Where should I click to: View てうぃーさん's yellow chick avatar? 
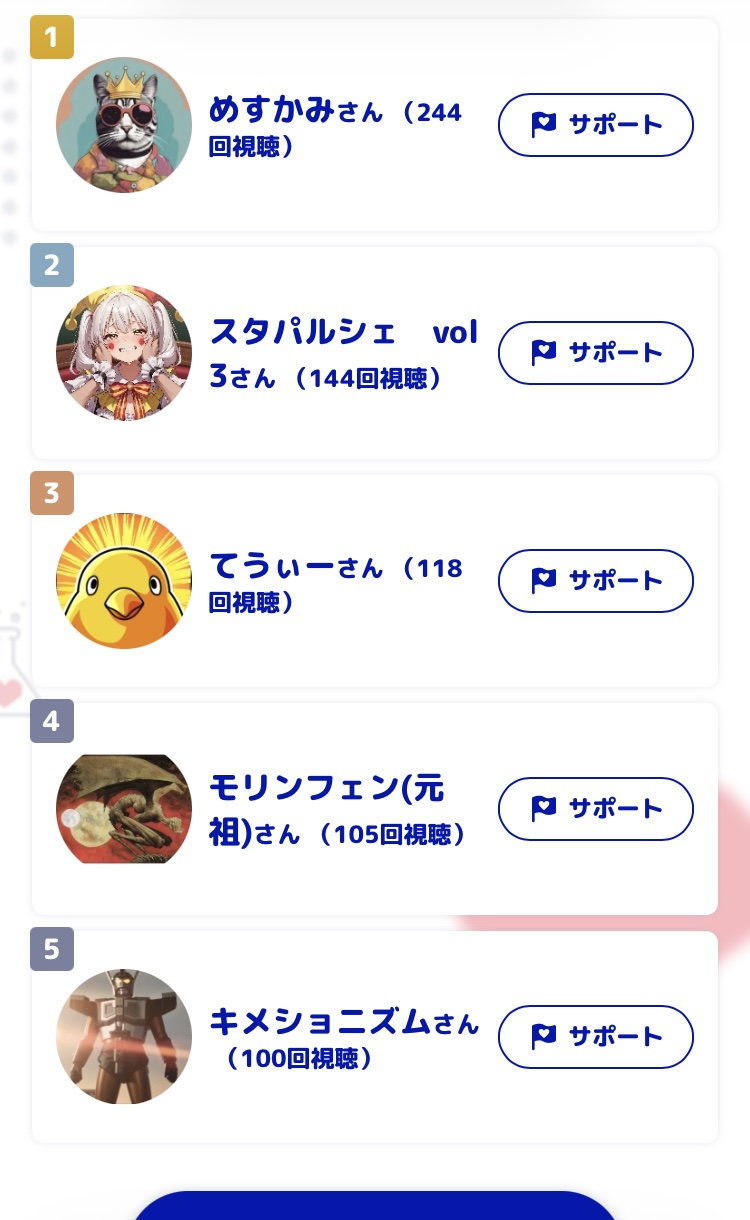(x=124, y=581)
